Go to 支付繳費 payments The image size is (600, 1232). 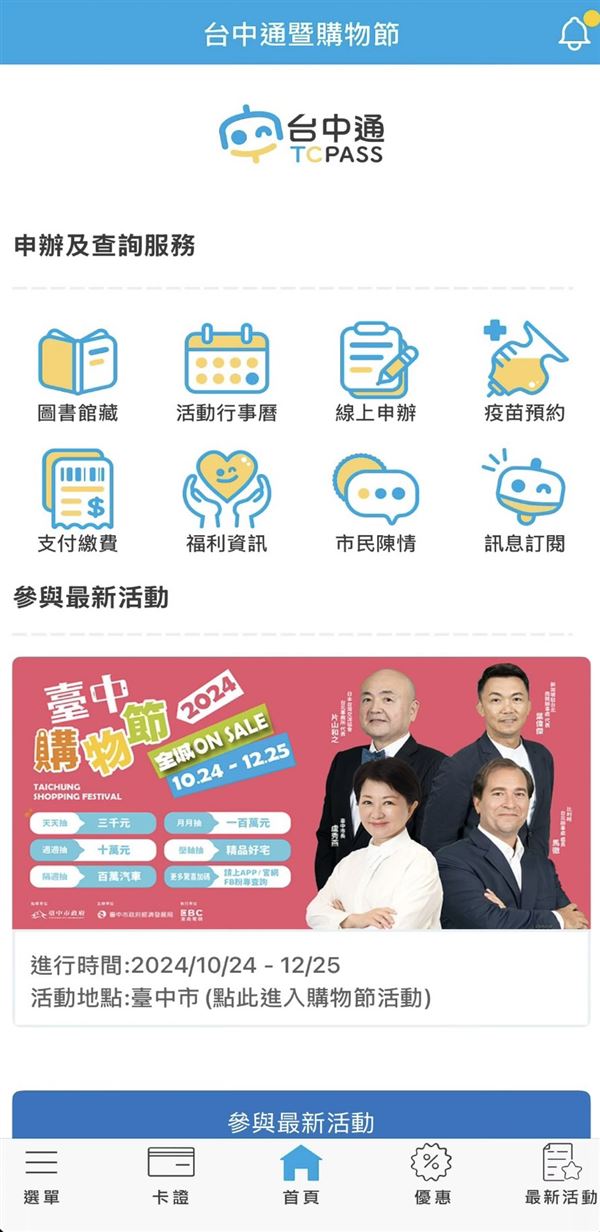(77, 502)
